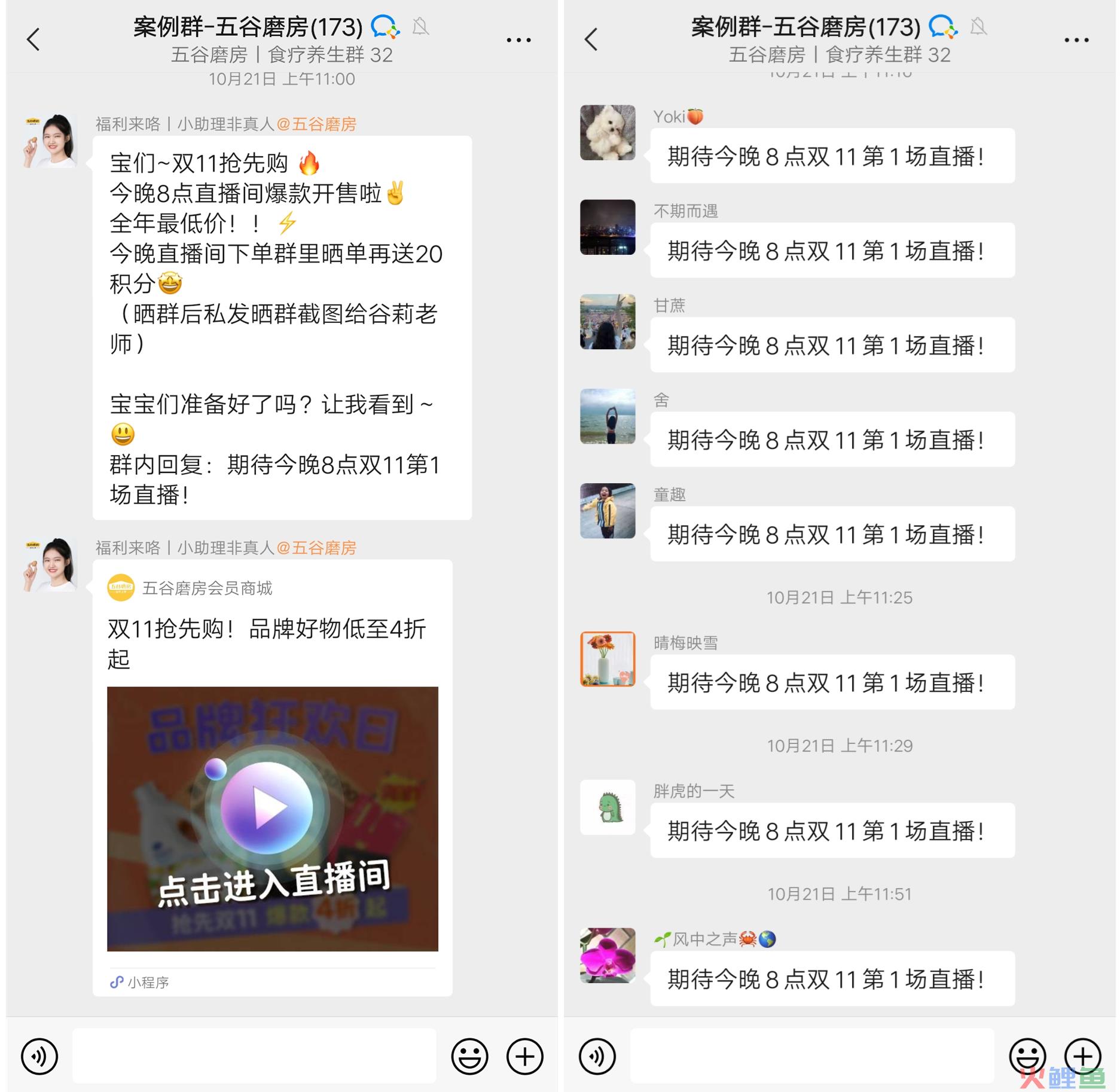Open the overflow menu in the right chat window
This screenshot has width=1120, height=1092.
(x=1076, y=40)
